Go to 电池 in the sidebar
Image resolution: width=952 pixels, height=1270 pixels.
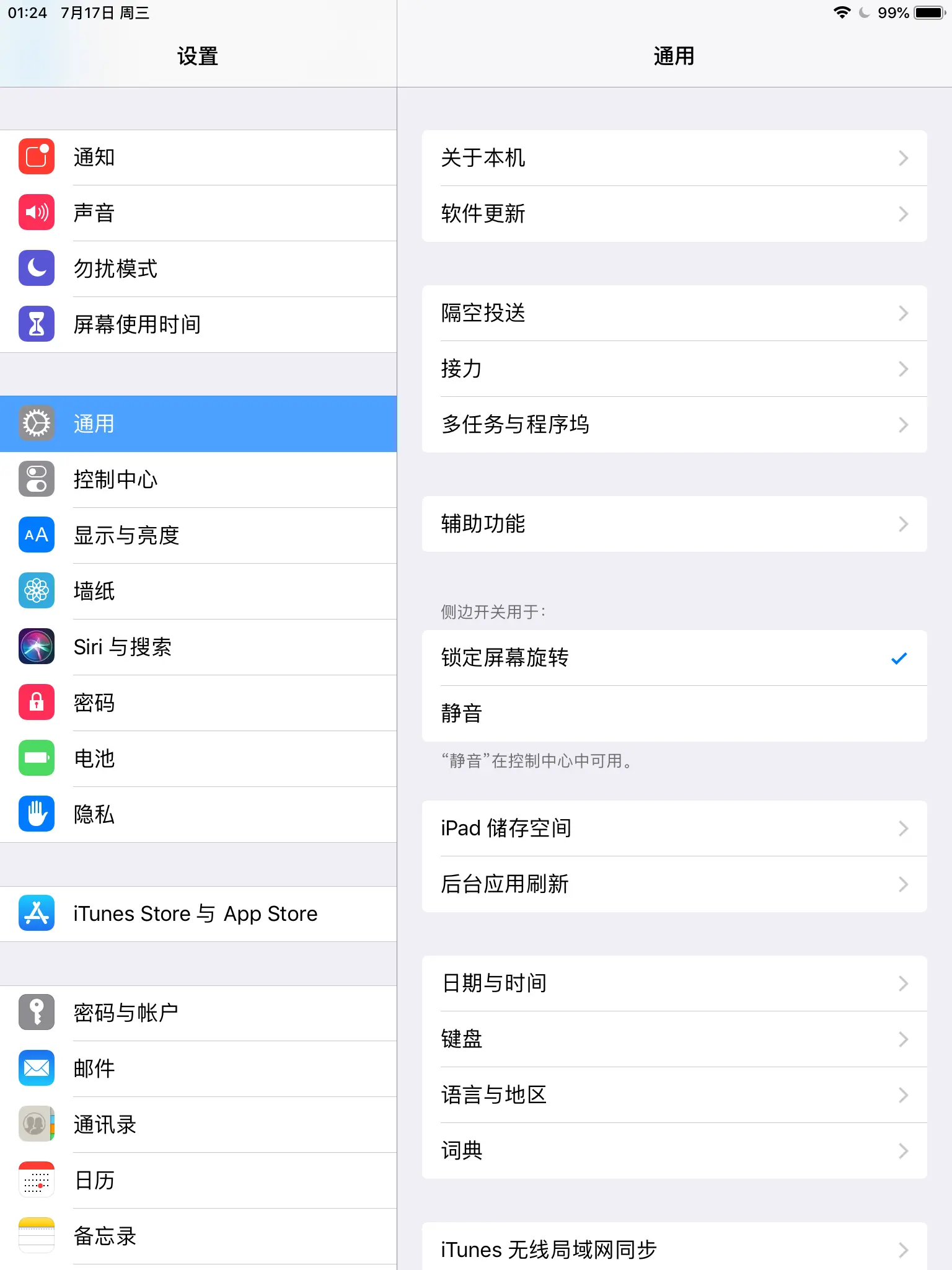(198, 759)
